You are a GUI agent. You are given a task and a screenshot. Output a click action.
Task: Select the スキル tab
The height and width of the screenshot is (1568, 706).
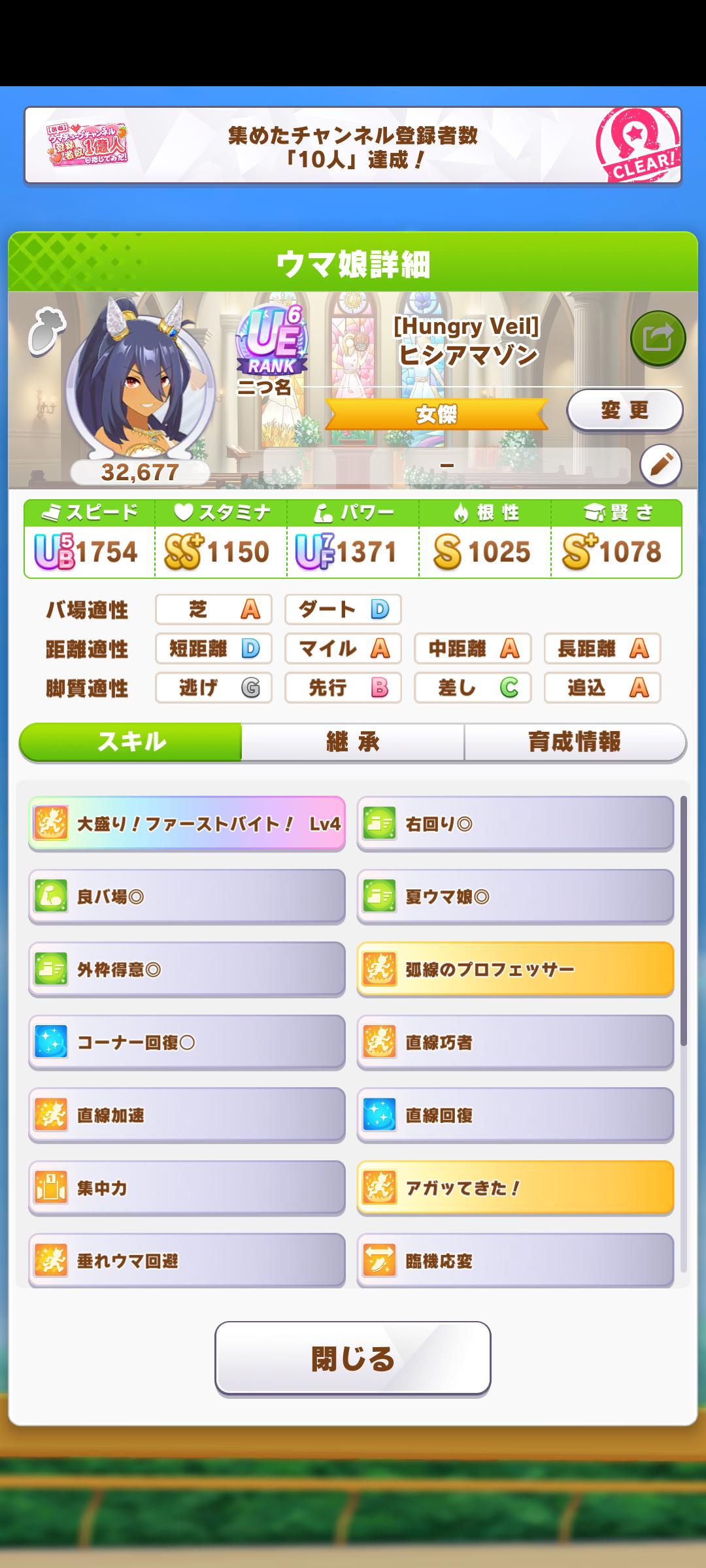click(131, 742)
